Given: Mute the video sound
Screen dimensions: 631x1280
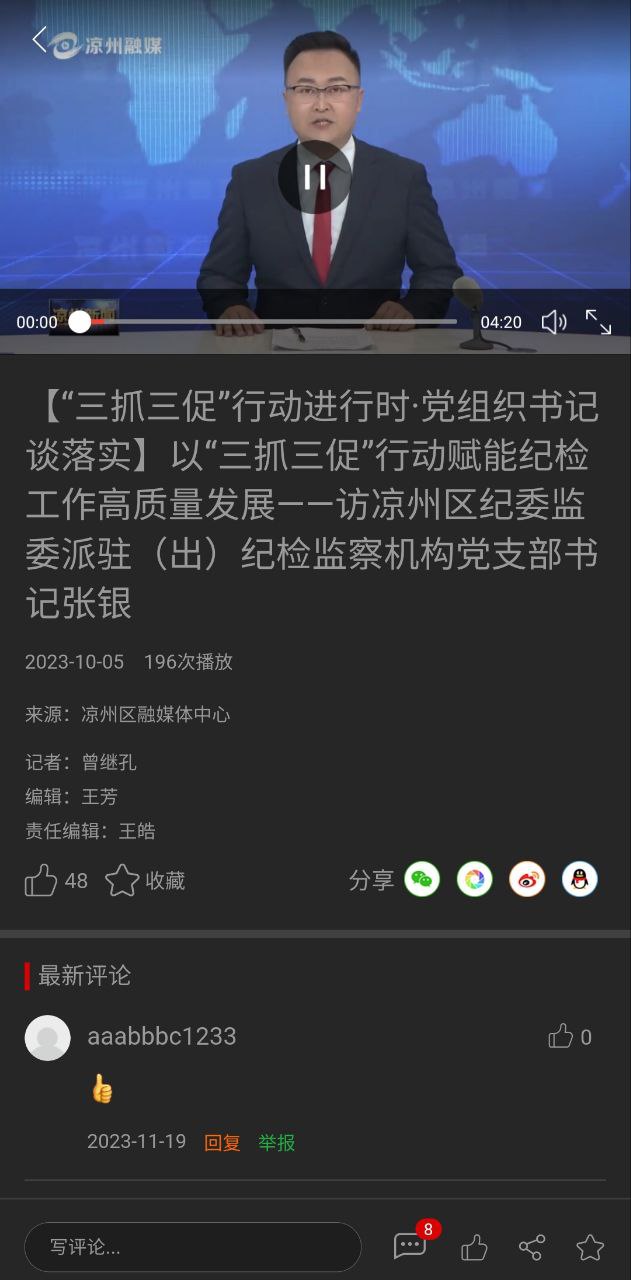Looking at the screenshot, I should pos(553,322).
